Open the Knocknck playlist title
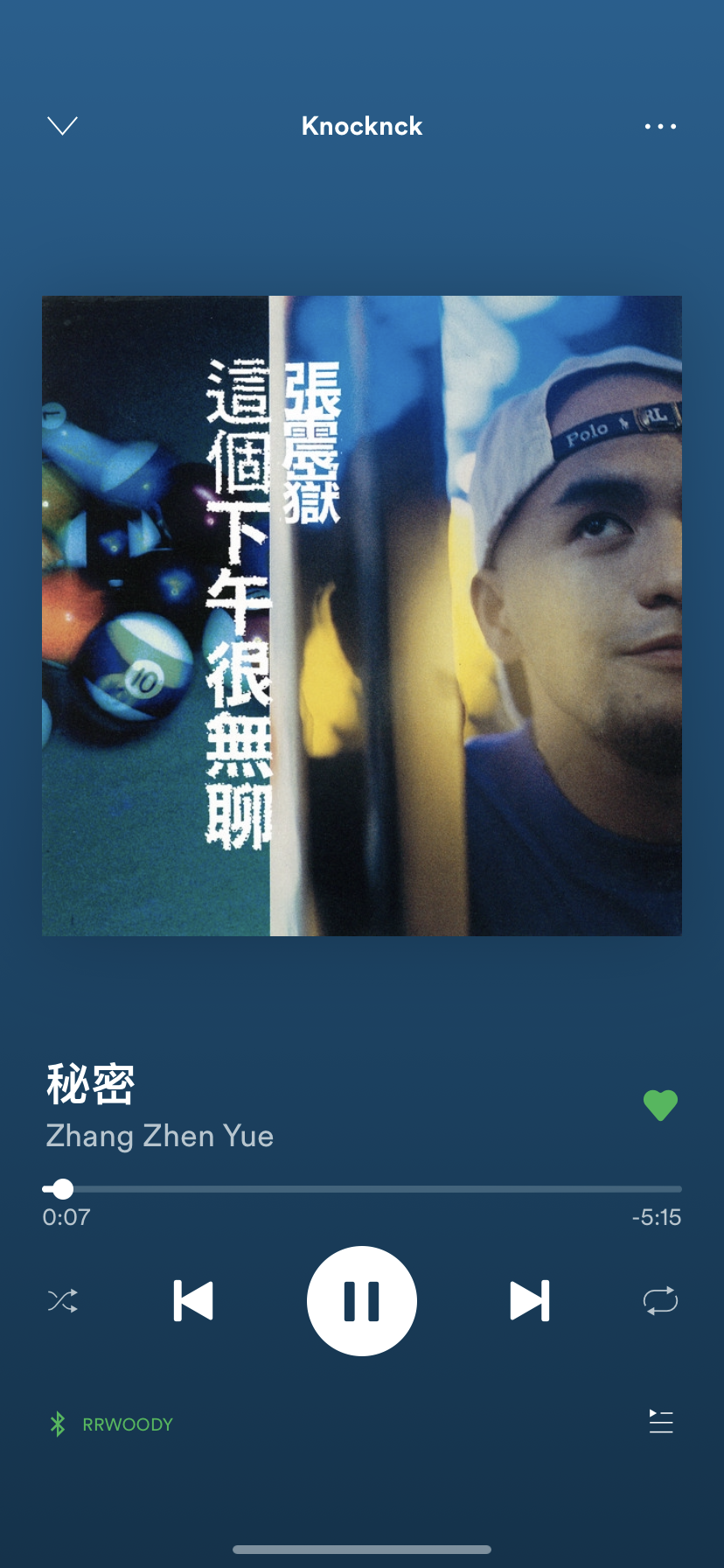The height and width of the screenshot is (1568, 724). [362, 126]
